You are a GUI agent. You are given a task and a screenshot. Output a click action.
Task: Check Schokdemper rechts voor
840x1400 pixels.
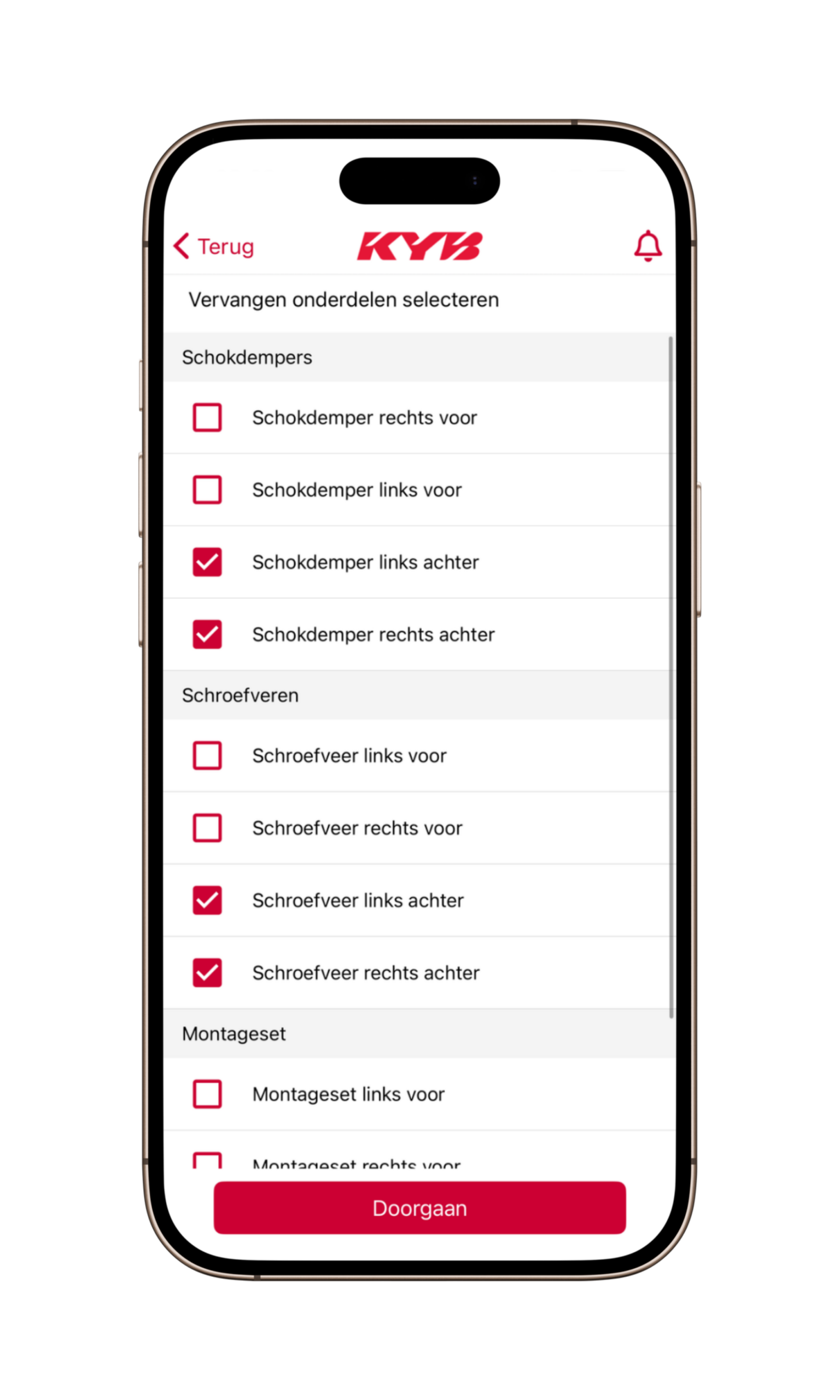[x=207, y=418]
